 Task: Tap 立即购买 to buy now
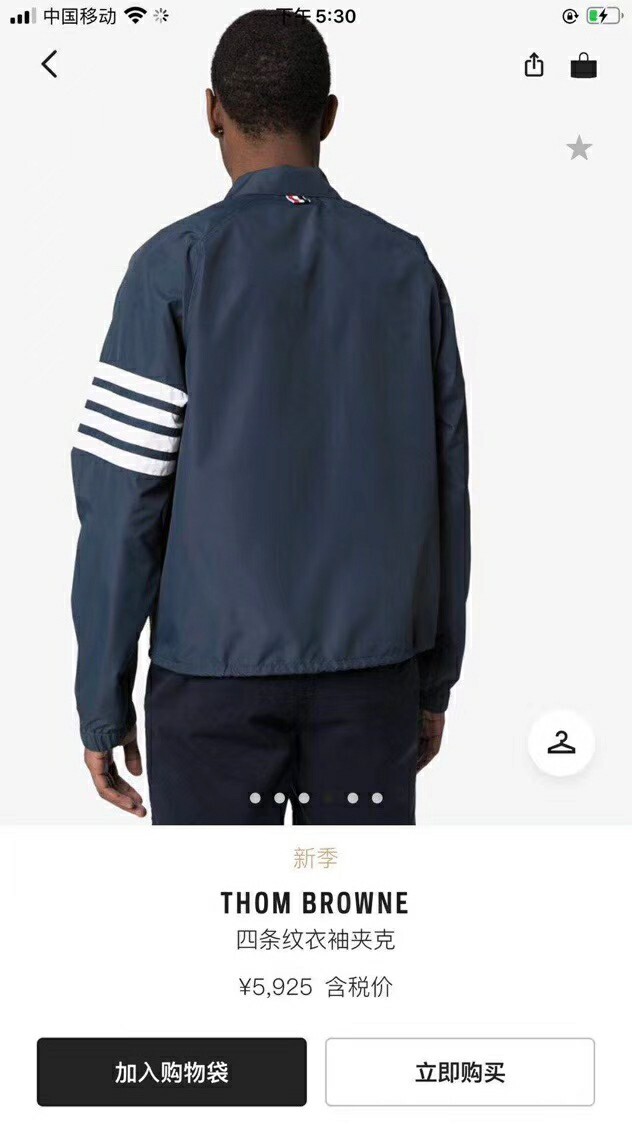pos(460,1072)
